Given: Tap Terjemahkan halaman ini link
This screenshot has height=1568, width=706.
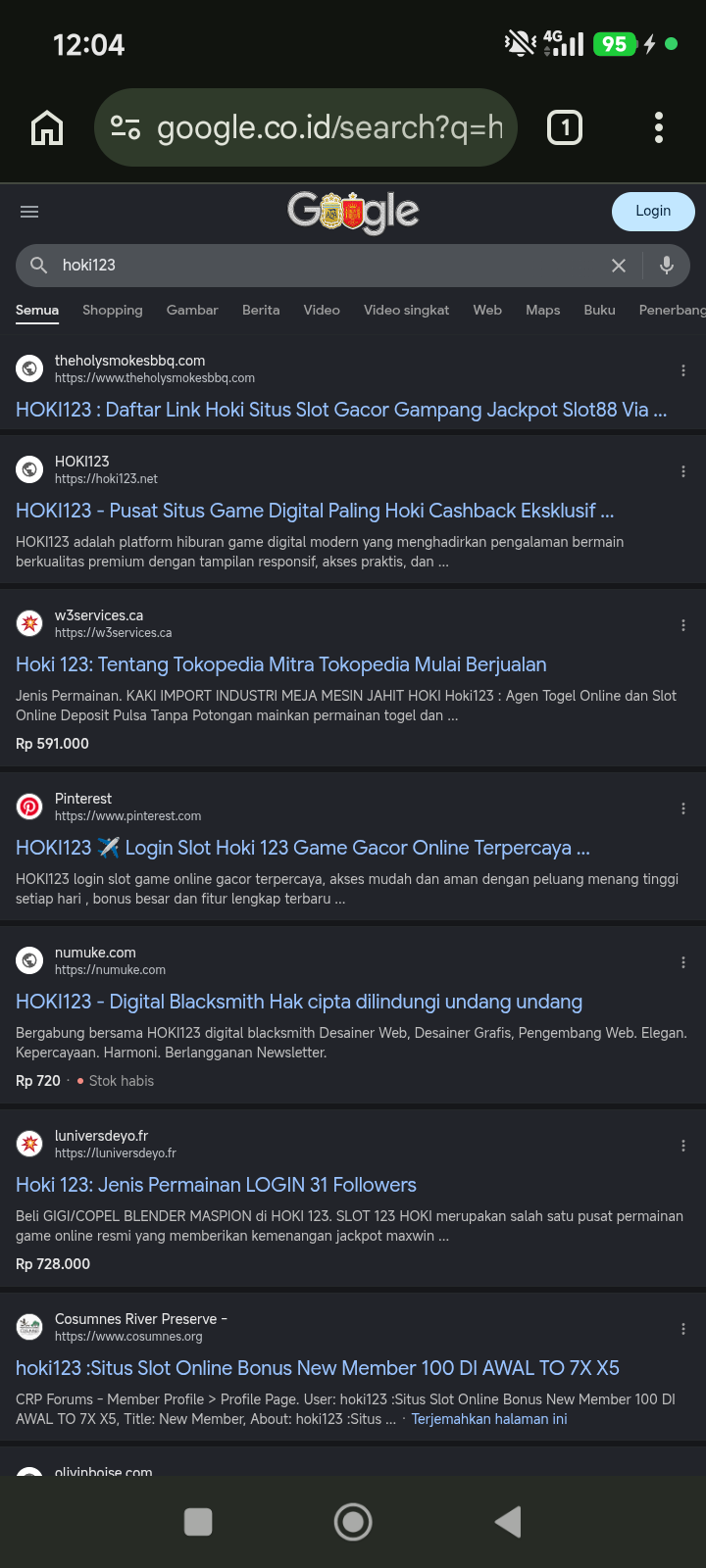Looking at the screenshot, I should [x=489, y=1419].
